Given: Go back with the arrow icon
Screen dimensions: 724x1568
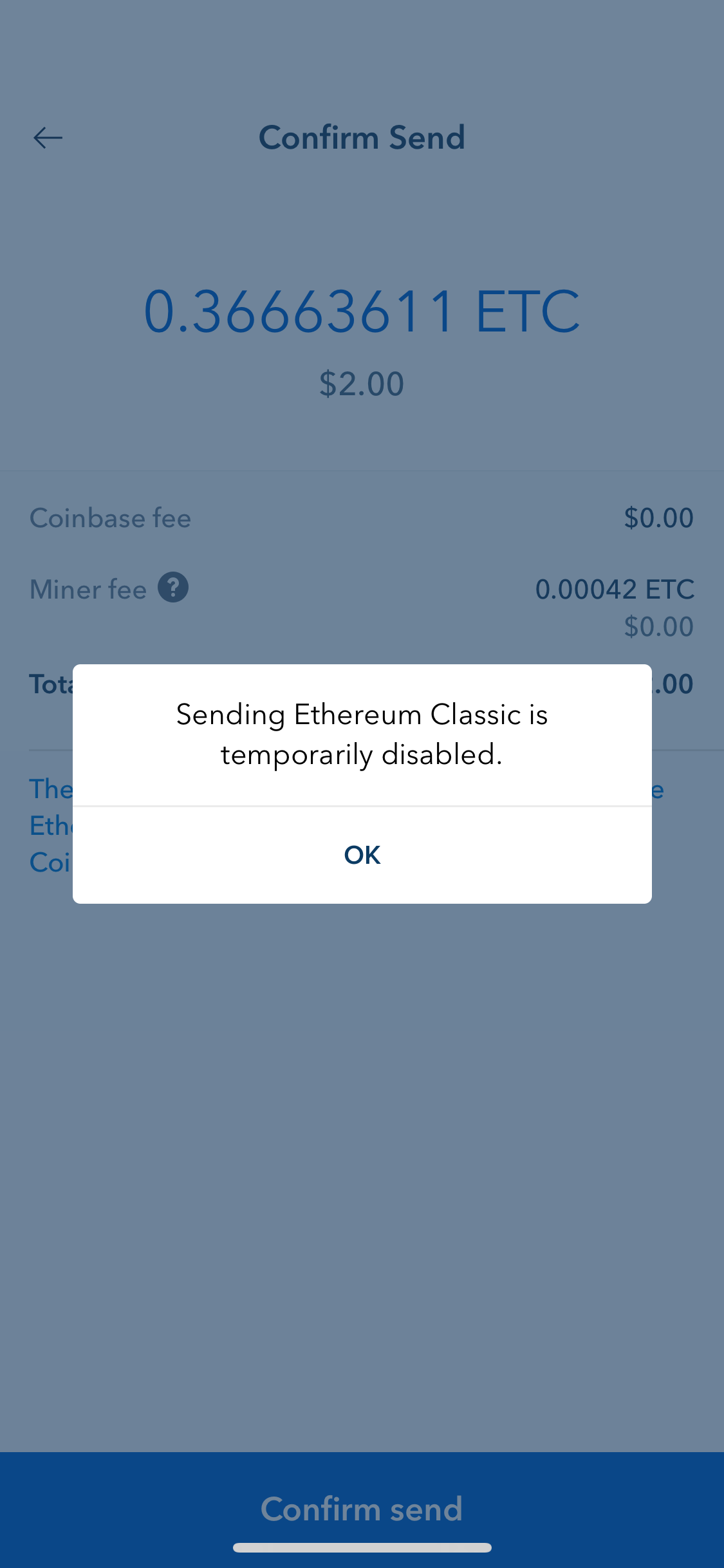Looking at the screenshot, I should tap(48, 138).
